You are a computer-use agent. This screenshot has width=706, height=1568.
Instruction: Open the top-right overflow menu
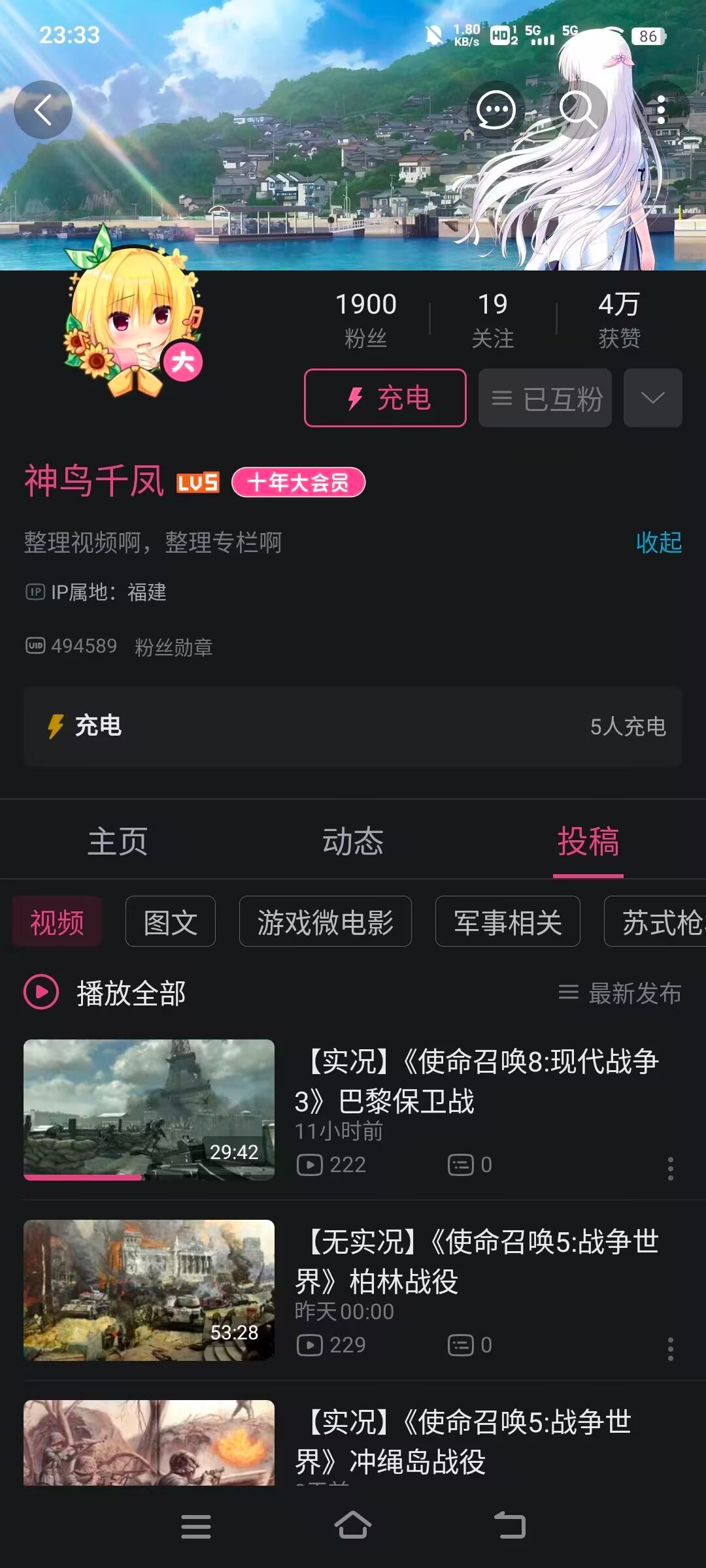(x=661, y=110)
